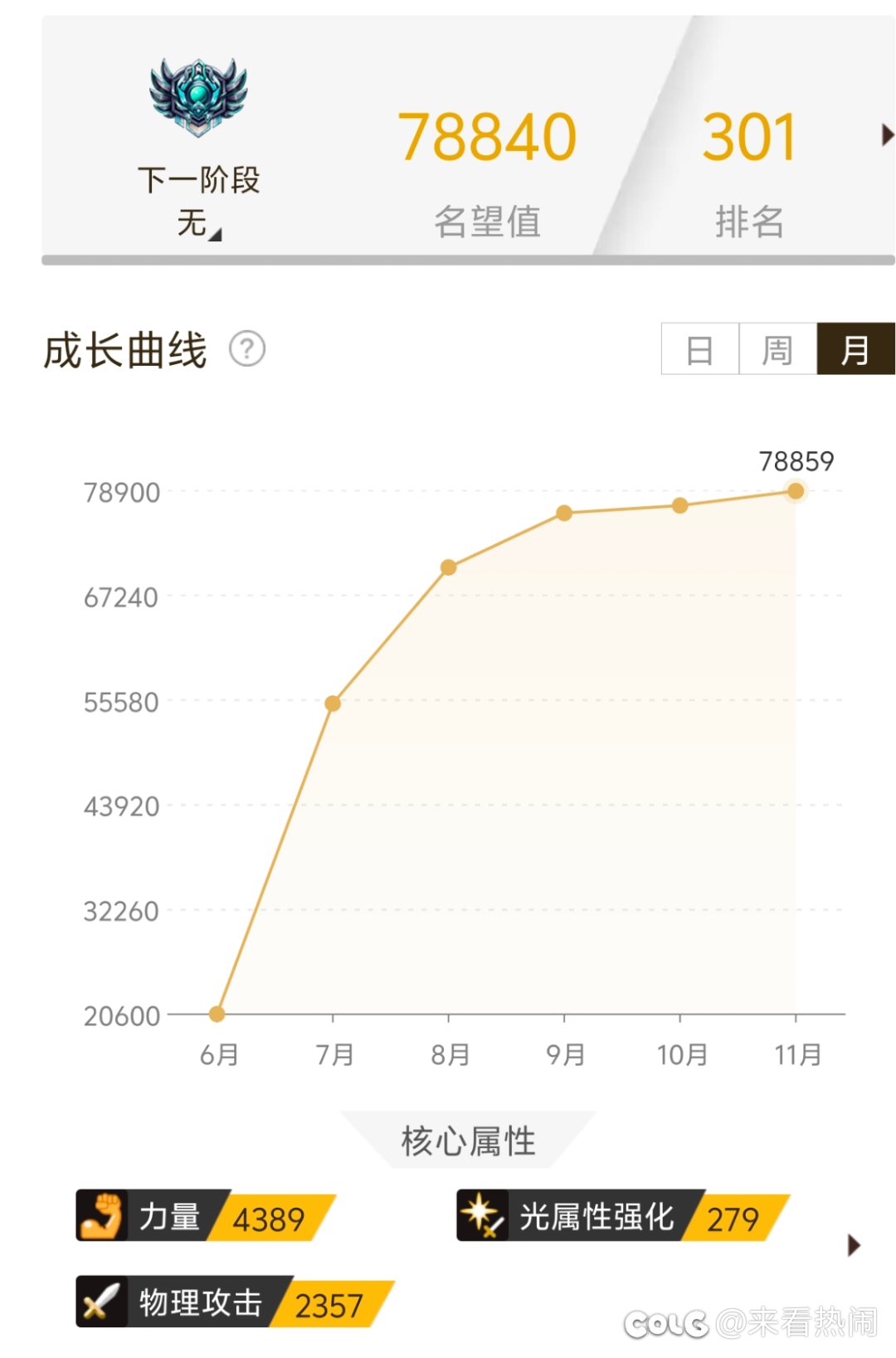Select the 10月 data point on the chart
The image size is (896, 1358).
pos(679,506)
